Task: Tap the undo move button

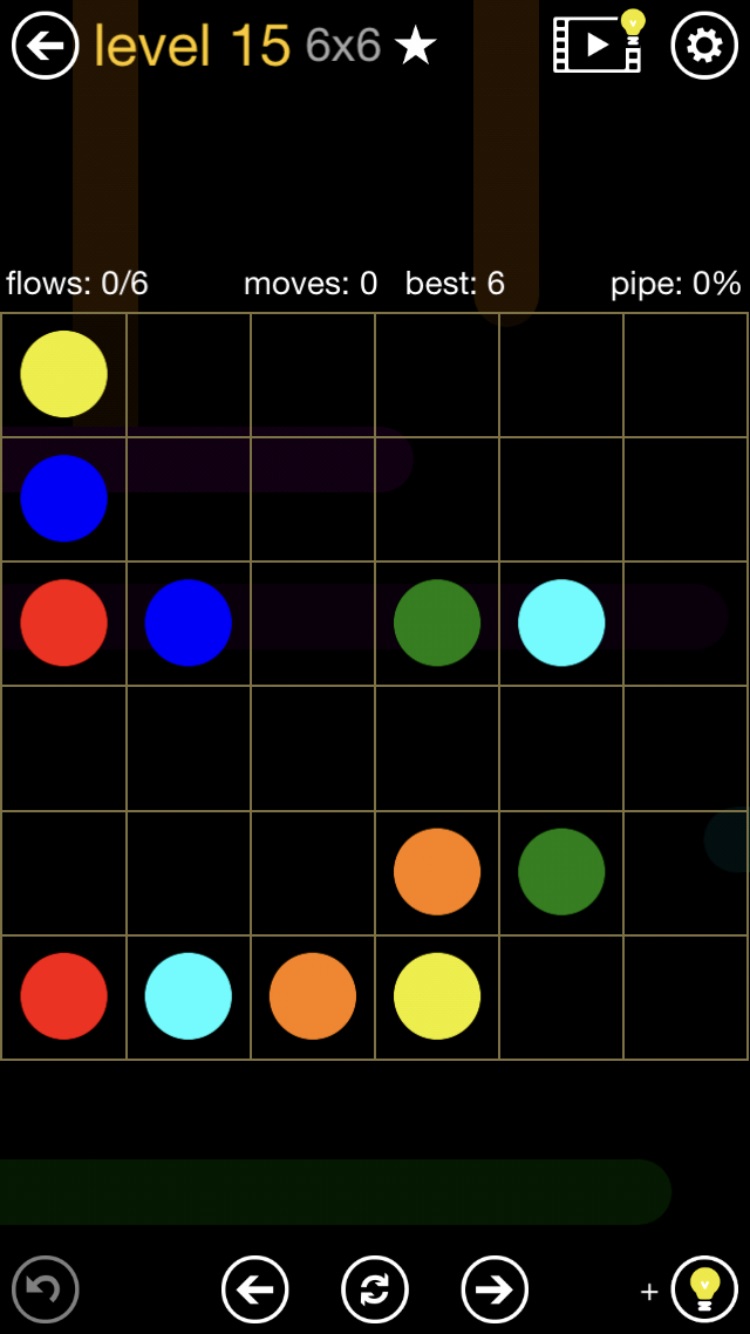Action: pos(45,1289)
